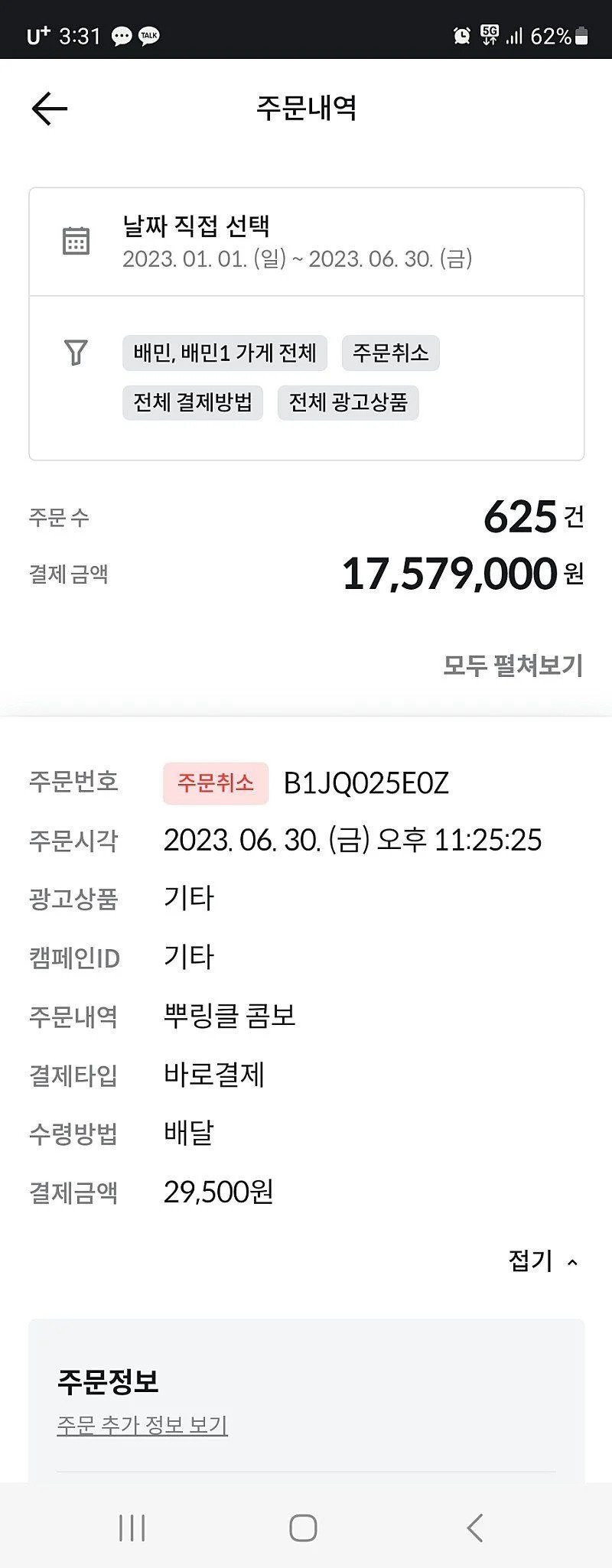Tap the 배민, 배민1 가게 전체 filter chip
Viewport: 612px width, 1568px height.
[x=225, y=353]
